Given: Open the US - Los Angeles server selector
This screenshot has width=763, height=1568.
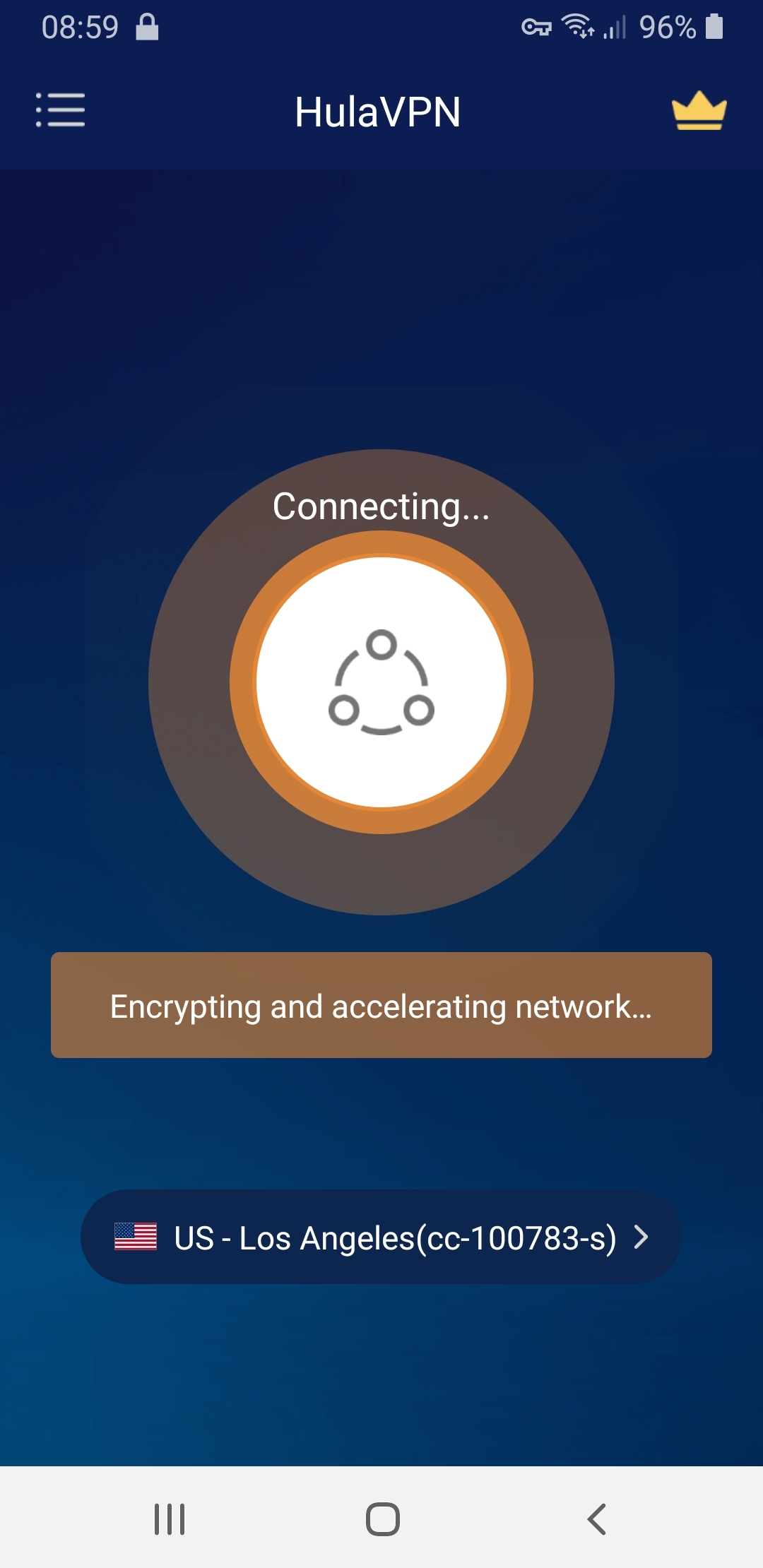Looking at the screenshot, I should (x=381, y=1237).
